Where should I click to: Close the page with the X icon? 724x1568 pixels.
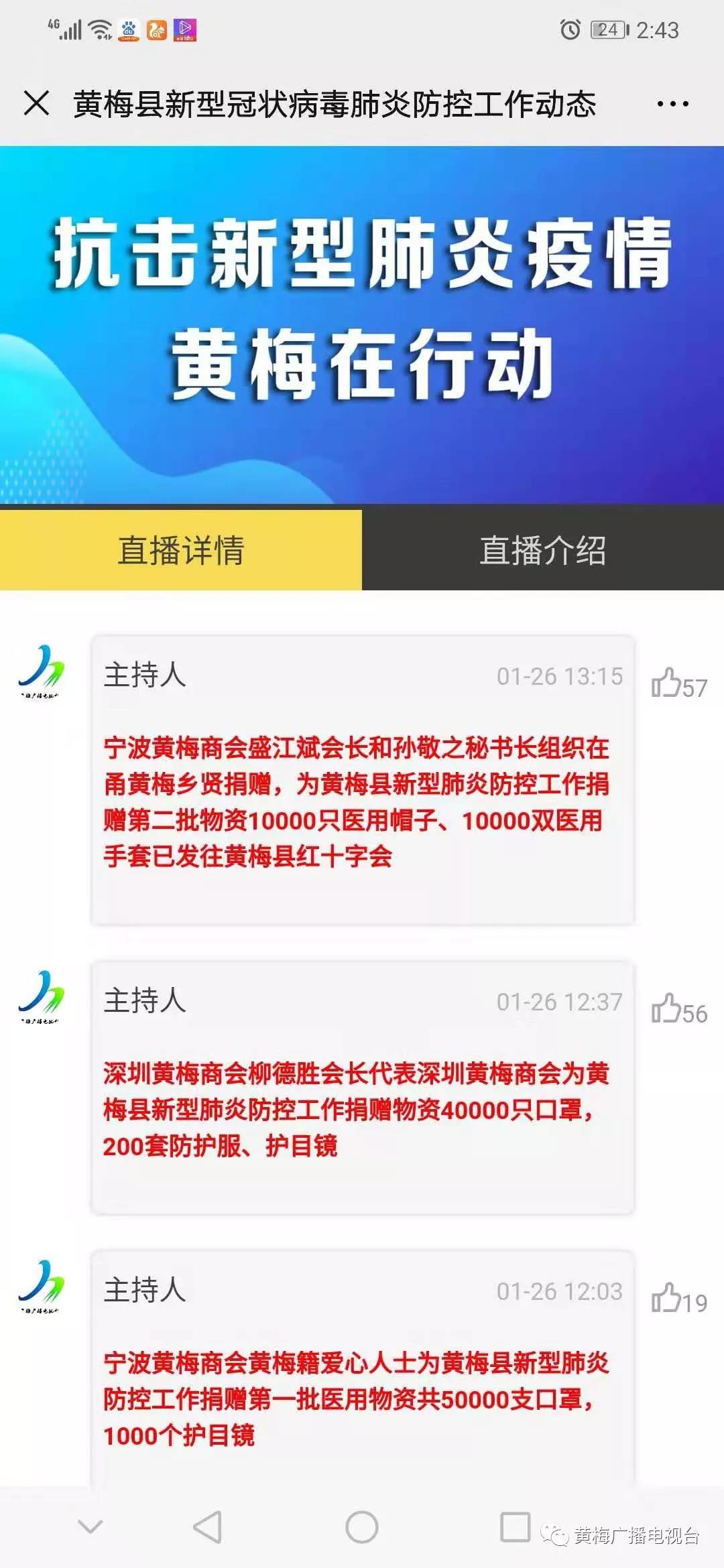36,104
